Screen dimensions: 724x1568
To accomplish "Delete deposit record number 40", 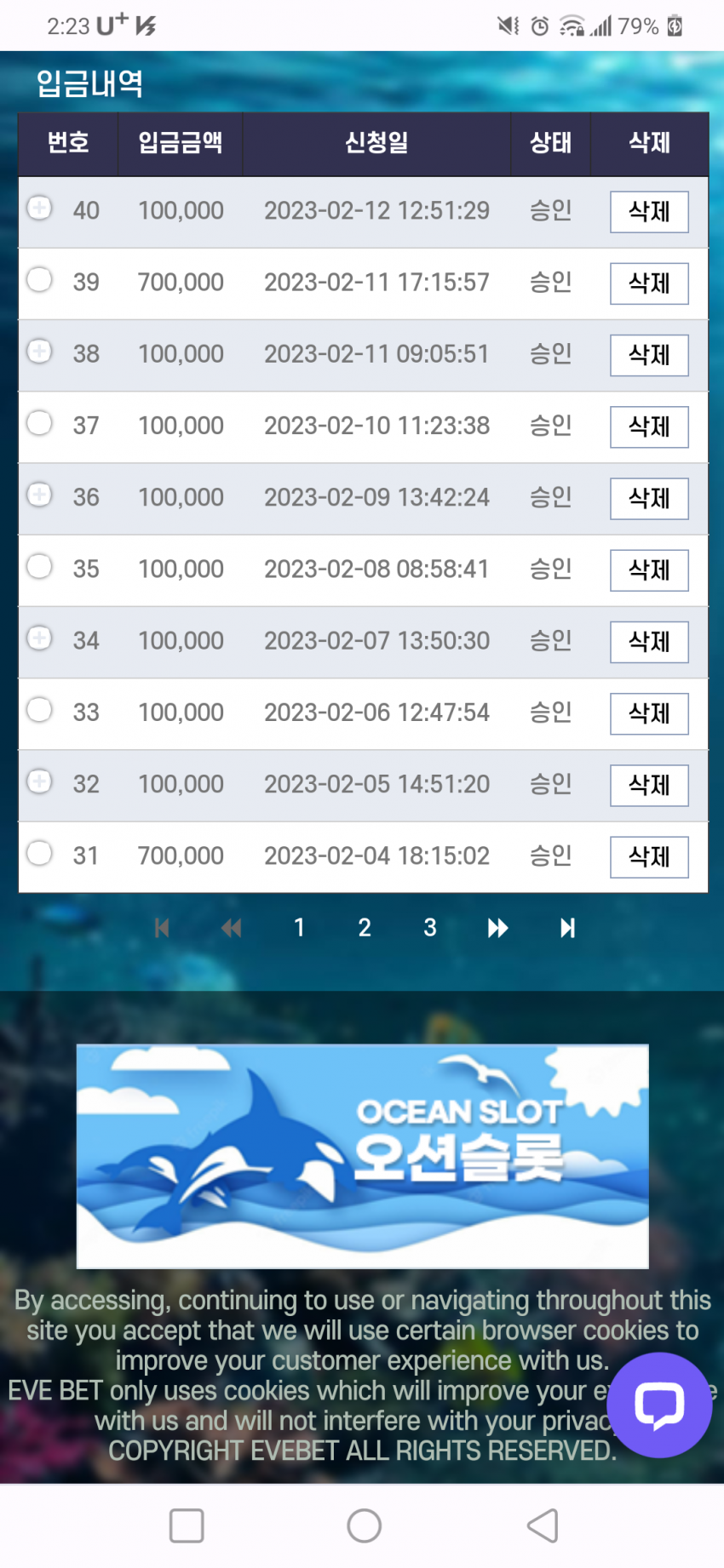I will coord(649,211).
